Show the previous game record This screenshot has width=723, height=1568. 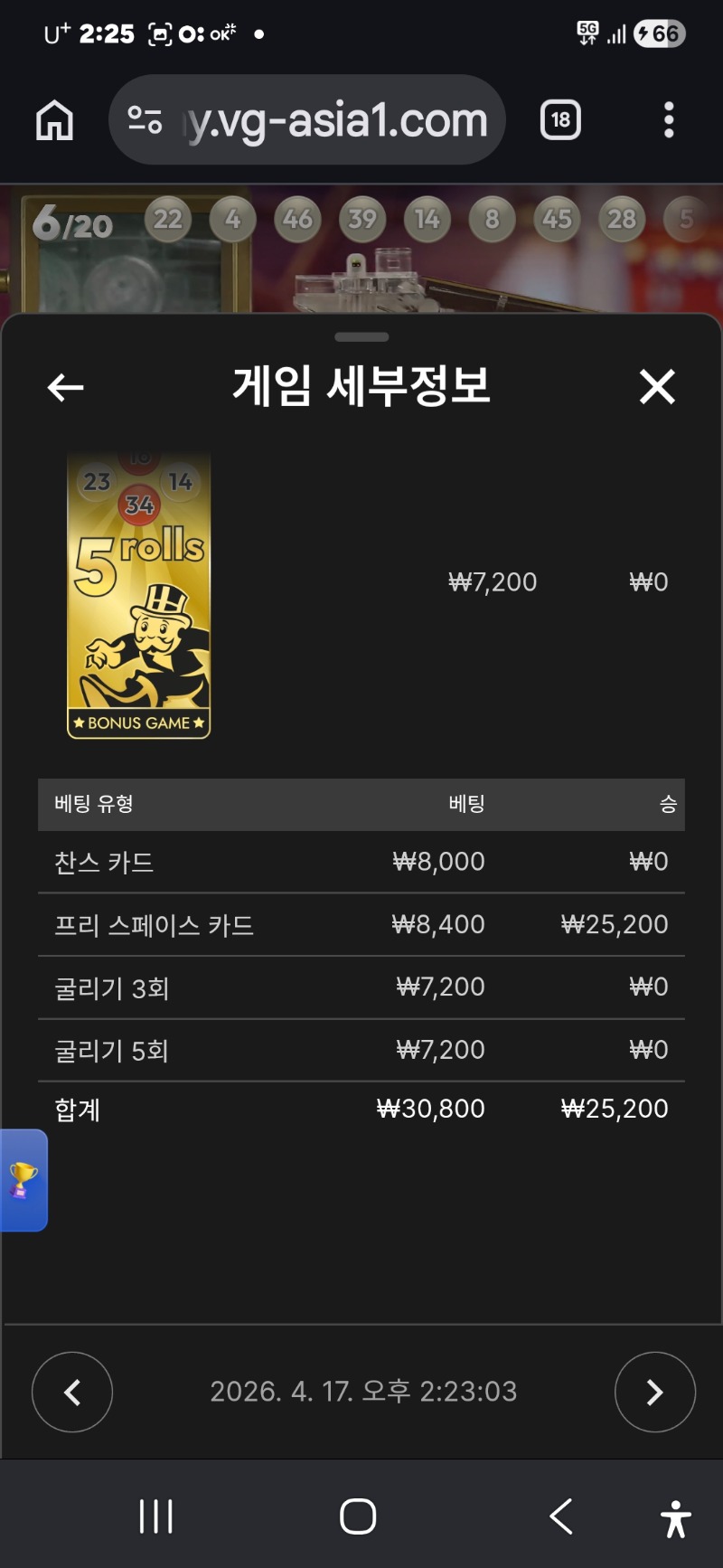[72, 1392]
